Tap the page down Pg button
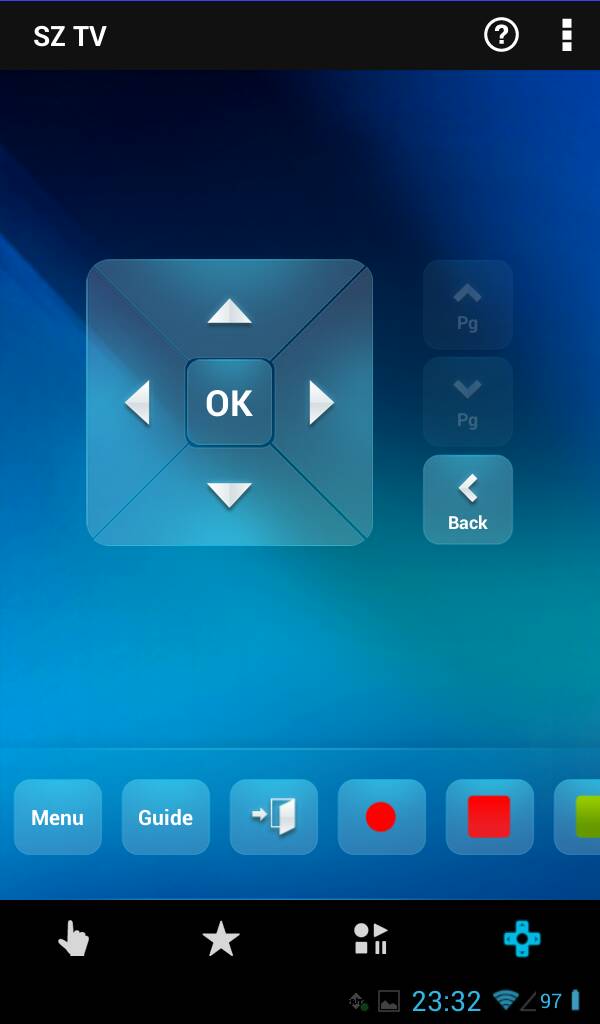The width and height of the screenshot is (600, 1024). (467, 402)
